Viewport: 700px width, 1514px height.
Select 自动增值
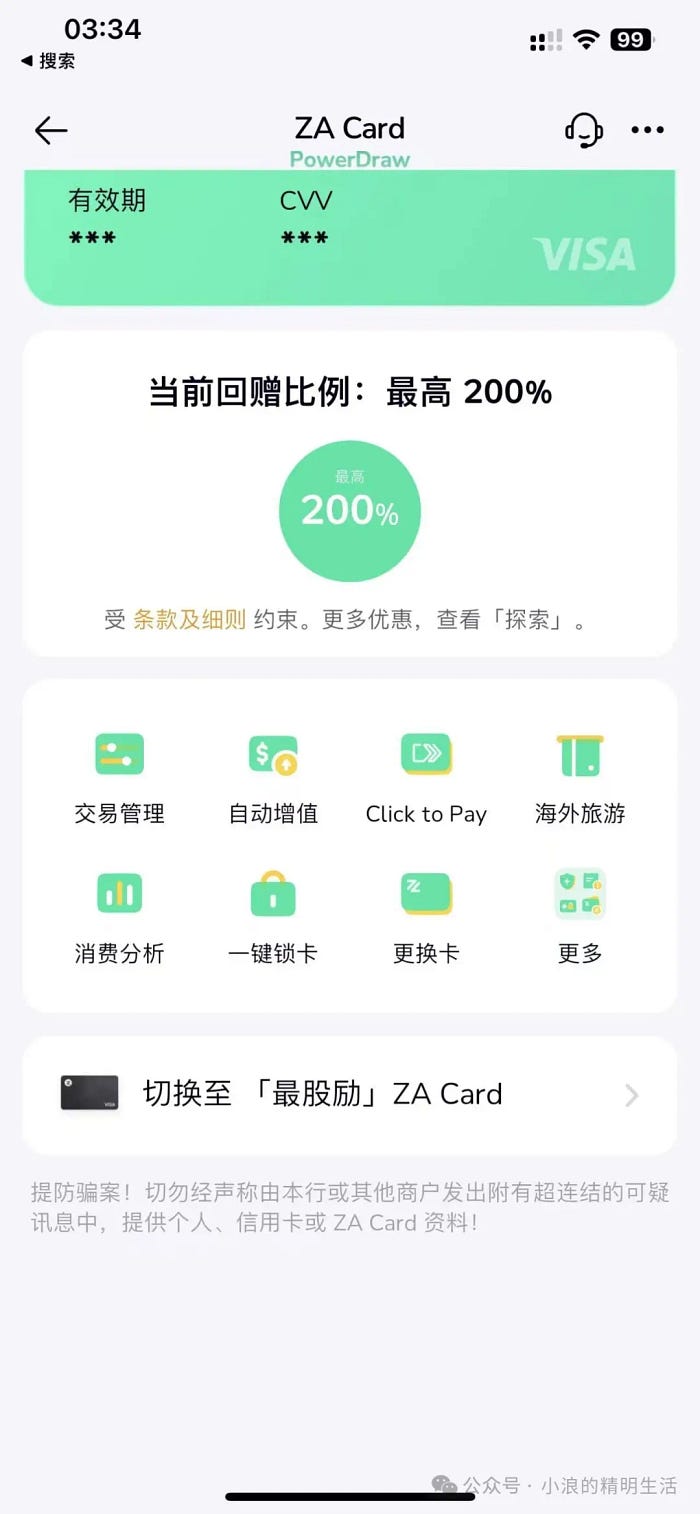(x=273, y=775)
